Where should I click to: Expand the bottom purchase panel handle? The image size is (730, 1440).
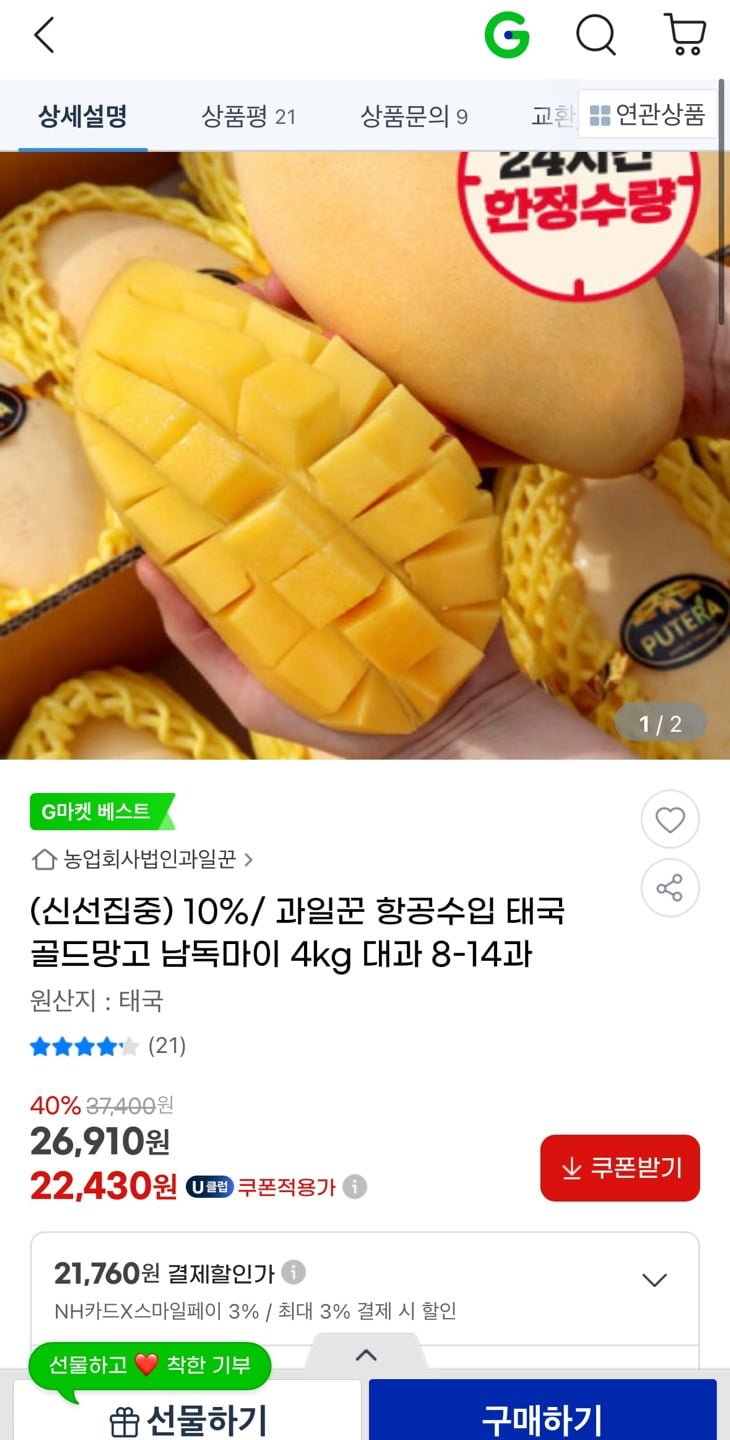(366, 1355)
